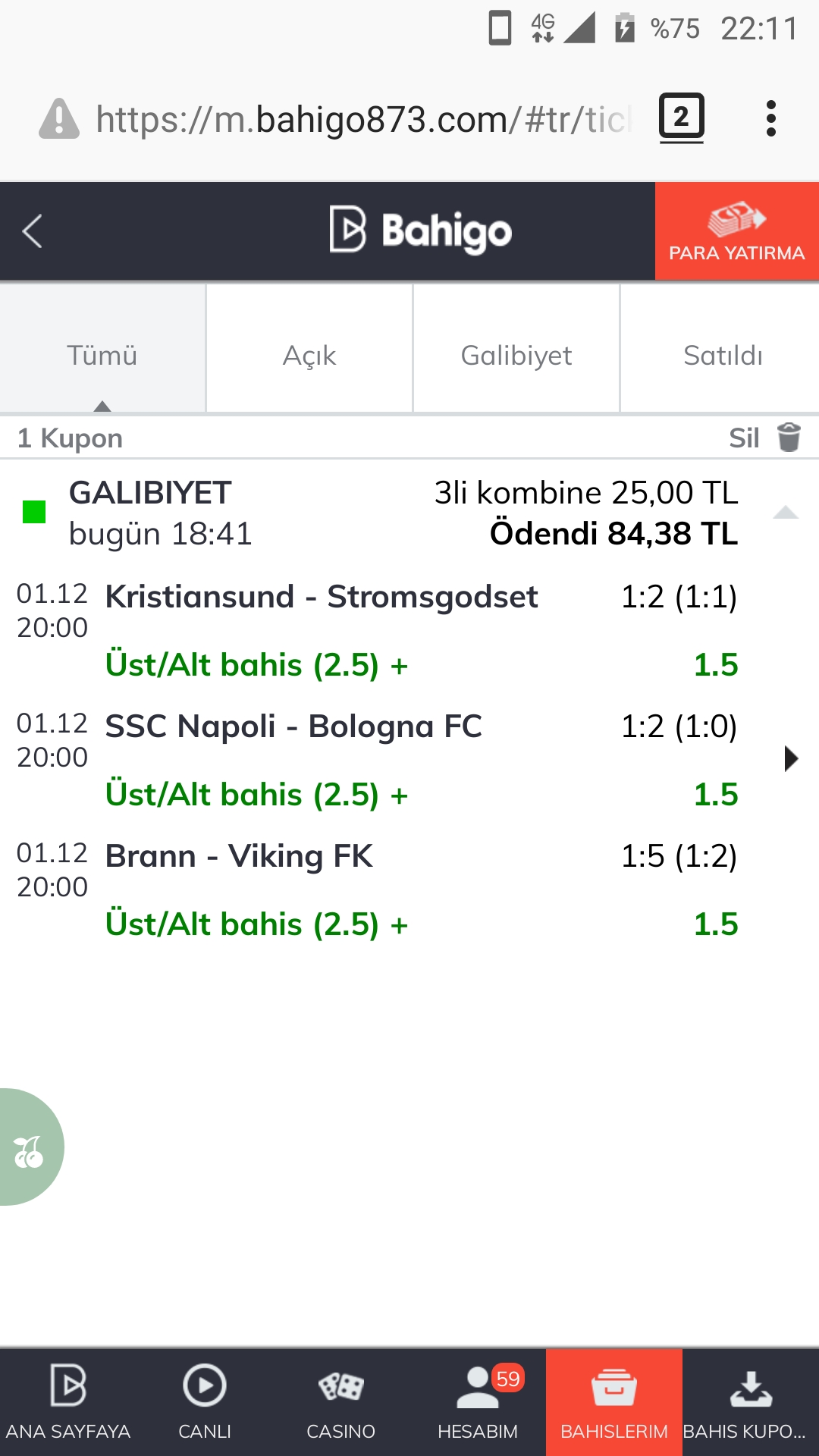Select the Tümü tab

(102, 355)
